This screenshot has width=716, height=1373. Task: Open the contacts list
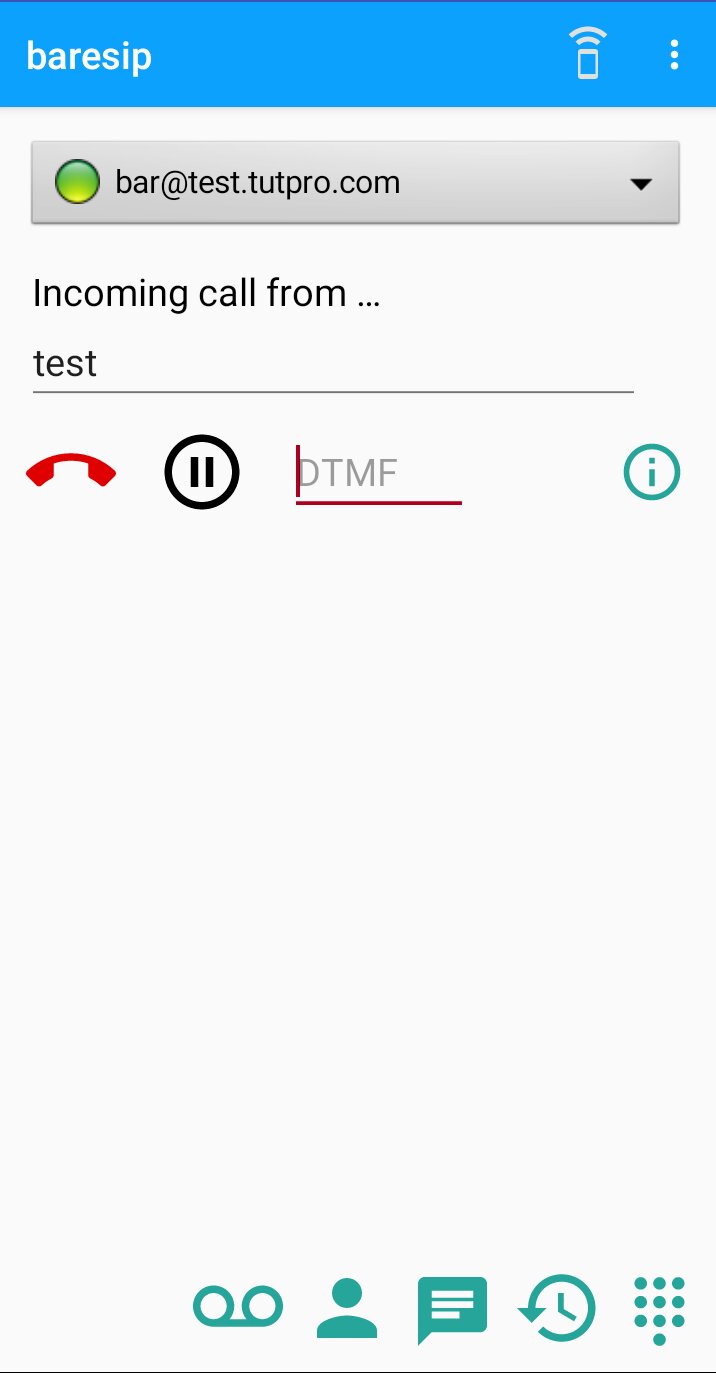pyautogui.click(x=347, y=1308)
